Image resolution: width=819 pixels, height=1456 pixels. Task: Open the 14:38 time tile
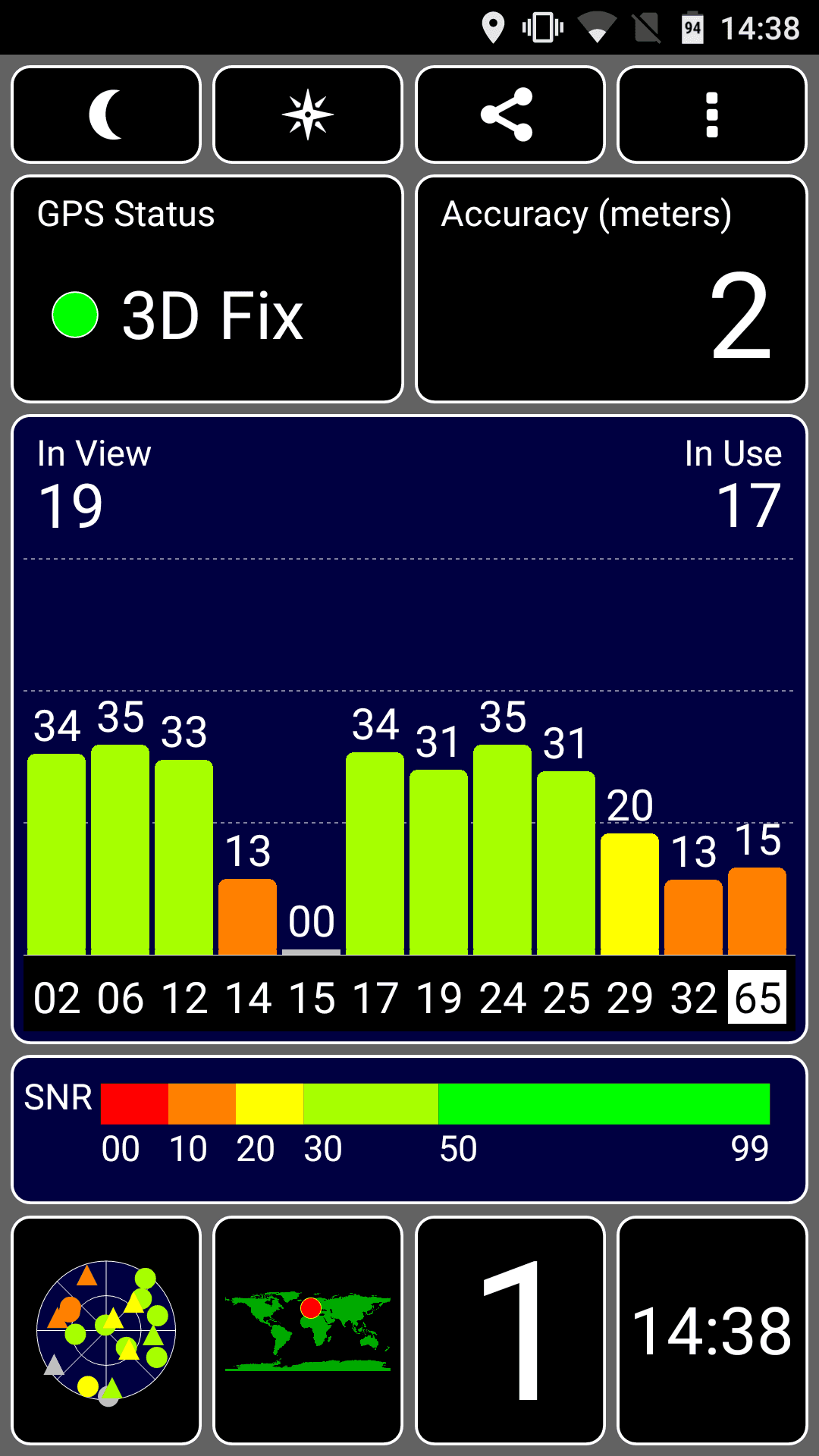click(x=712, y=1331)
